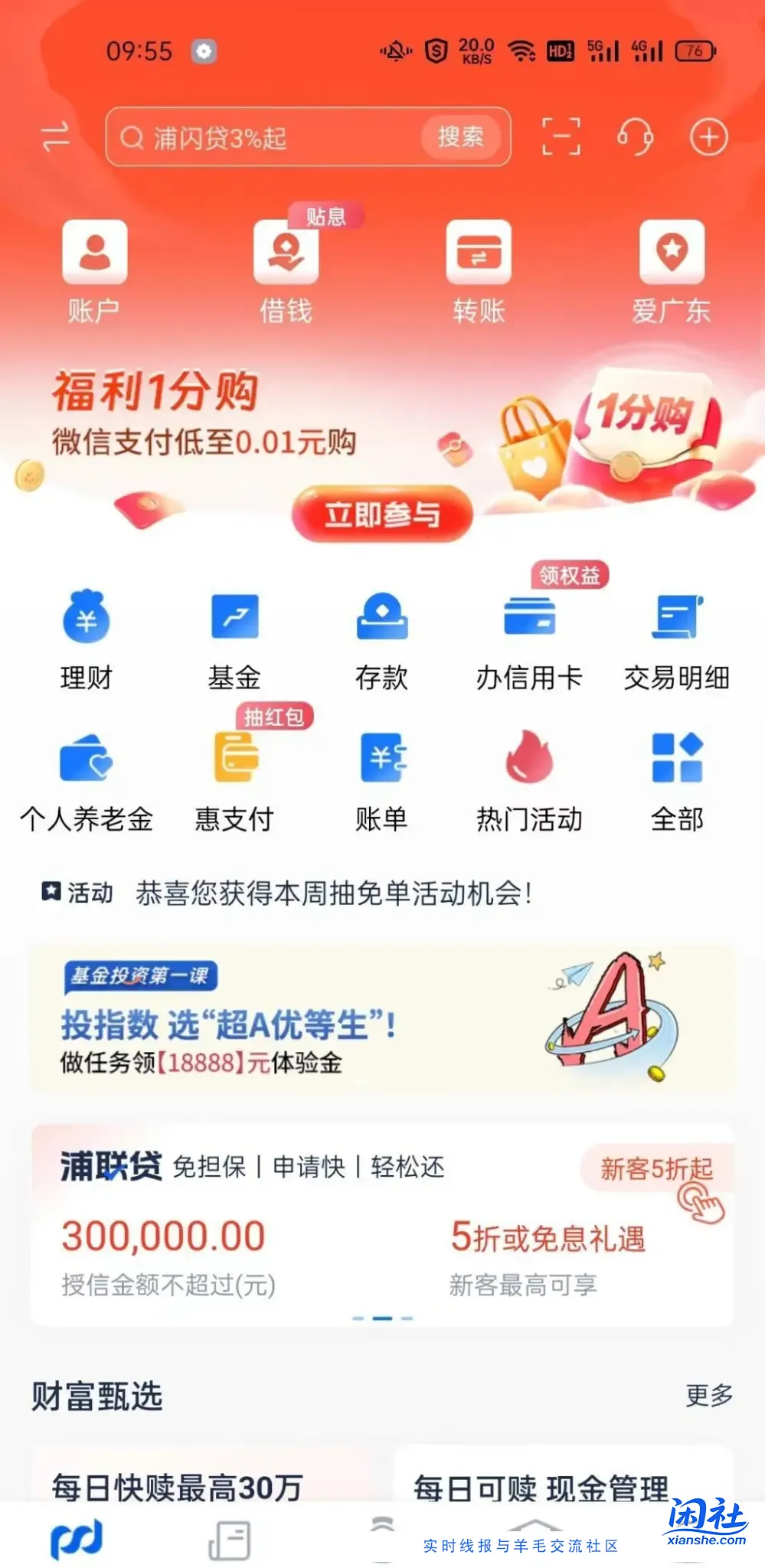Viewport: 765px width, 1568px height.
Task: Open the 转账 transfer feature
Action: click(477, 268)
